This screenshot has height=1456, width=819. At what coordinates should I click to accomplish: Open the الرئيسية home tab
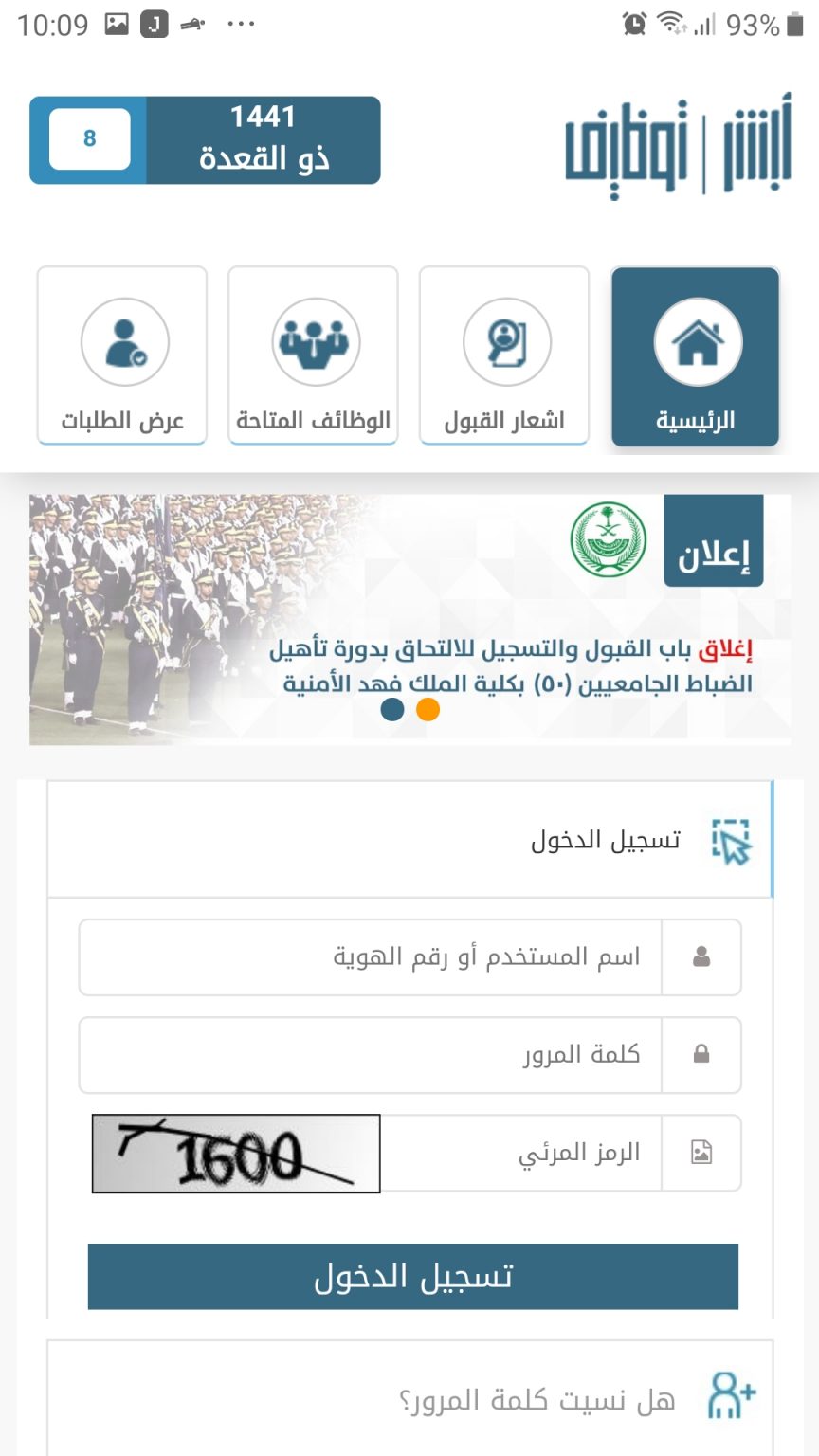click(695, 356)
